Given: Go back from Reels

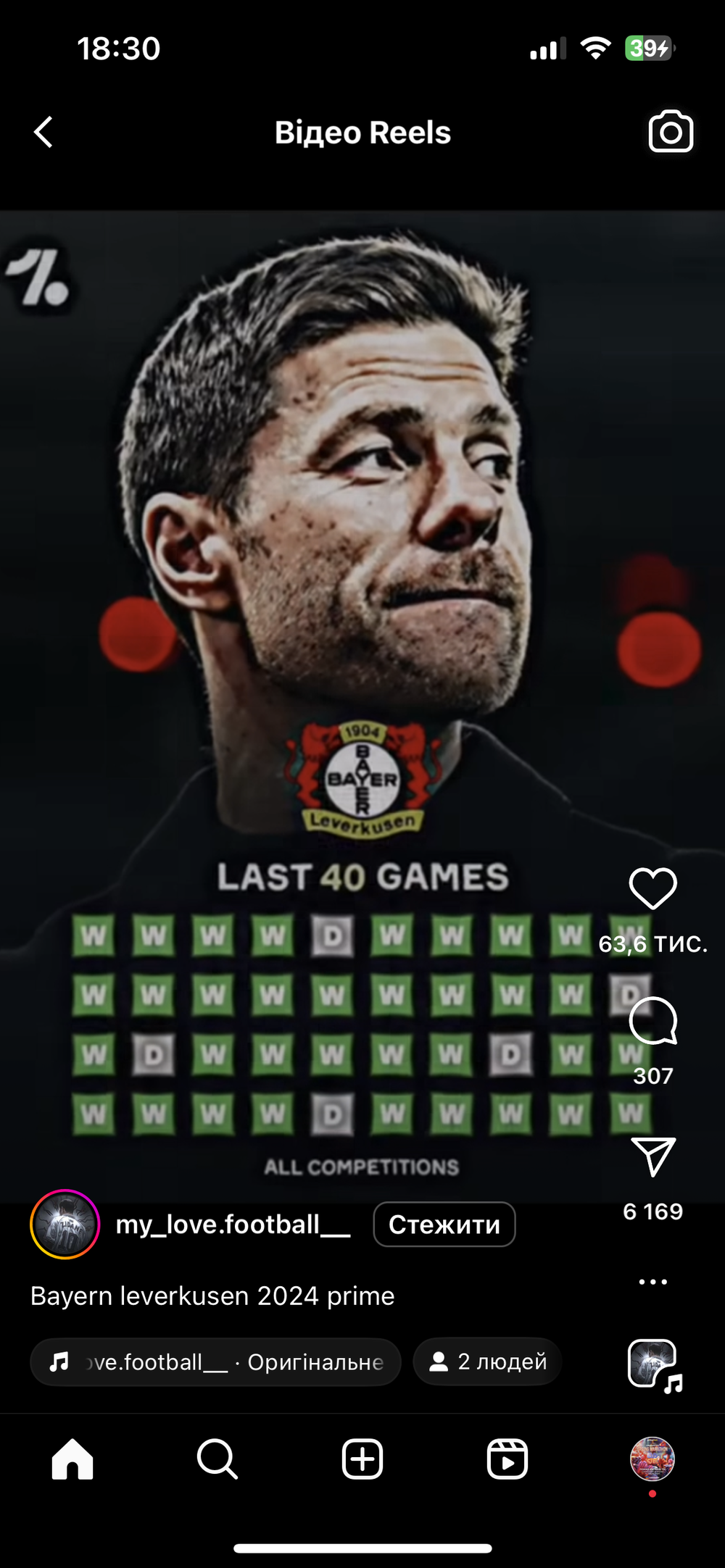Looking at the screenshot, I should click(43, 133).
